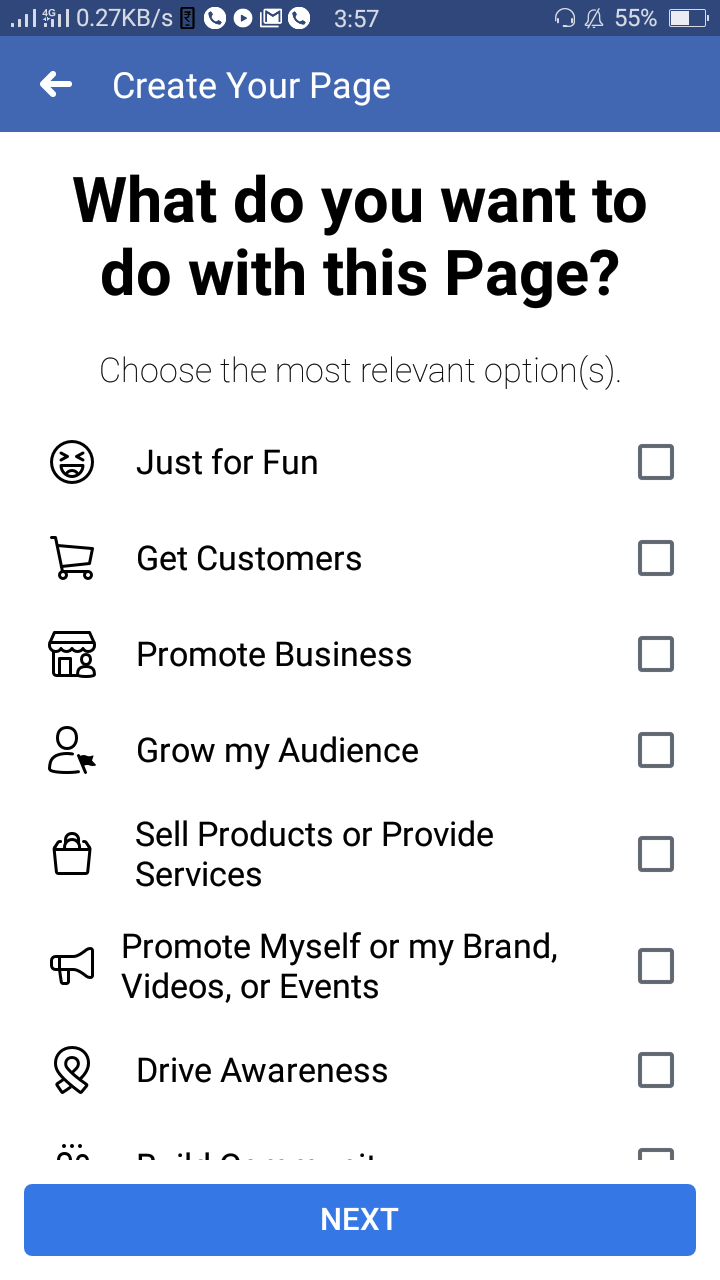Image resolution: width=720 pixels, height=1280 pixels.
Task: Tick the Promote Business checkbox
Action: pos(656,654)
